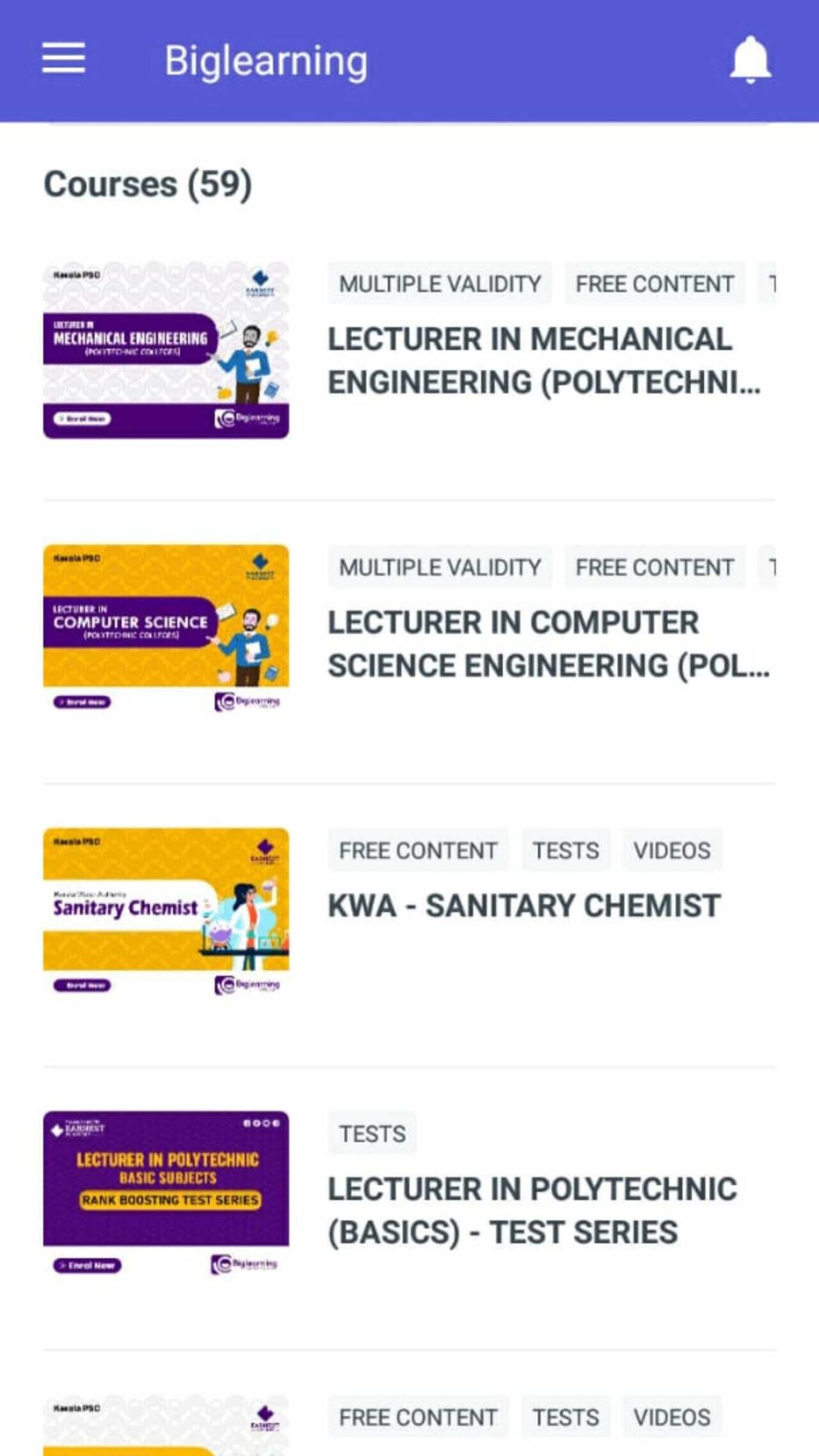The width and height of the screenshot is (819, 1456).
Task: Select the FREE CONTENT tag on the Computer Science course
Action: coord(653,567)
